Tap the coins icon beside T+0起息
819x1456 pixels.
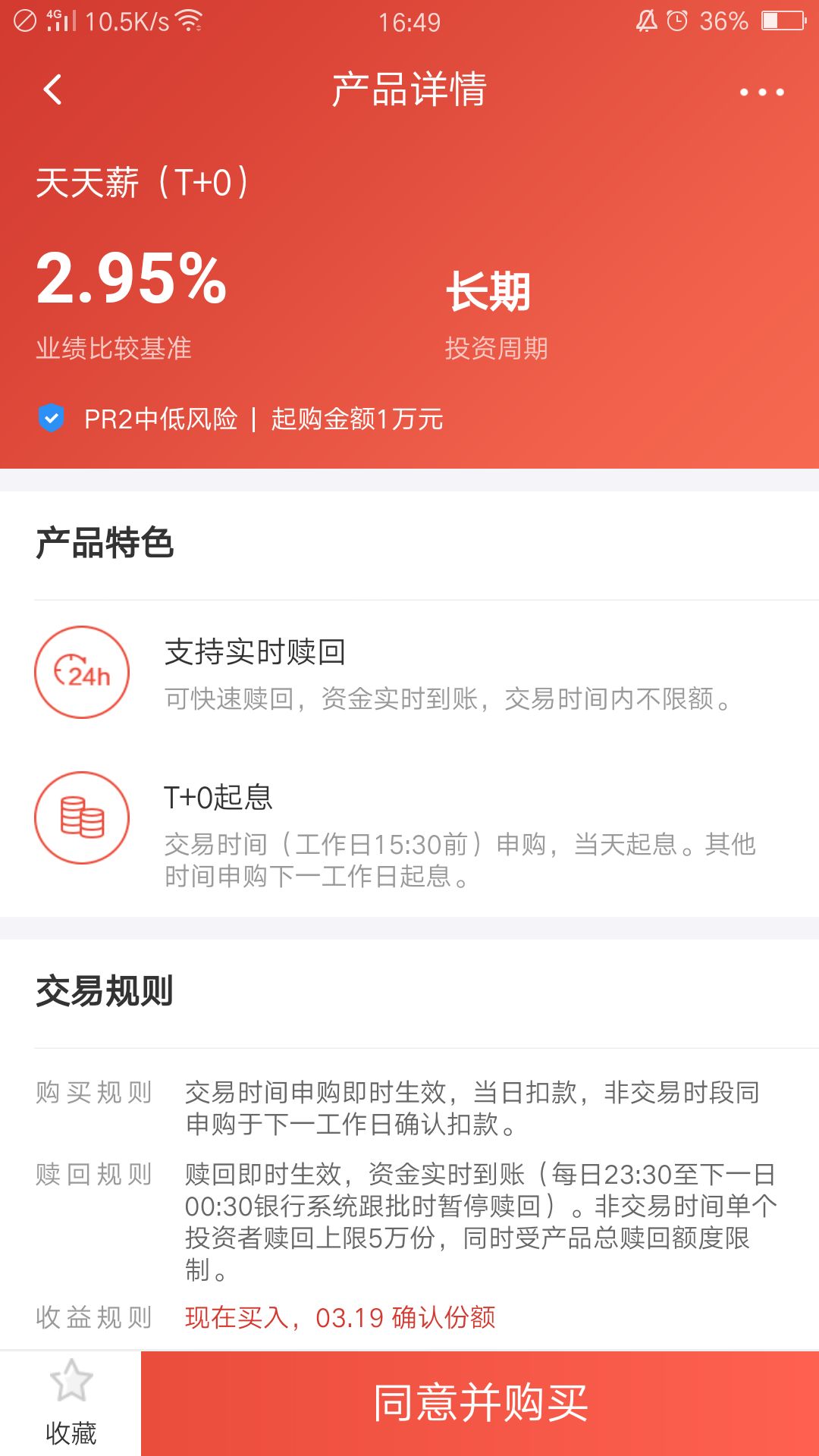click(83, 817)
